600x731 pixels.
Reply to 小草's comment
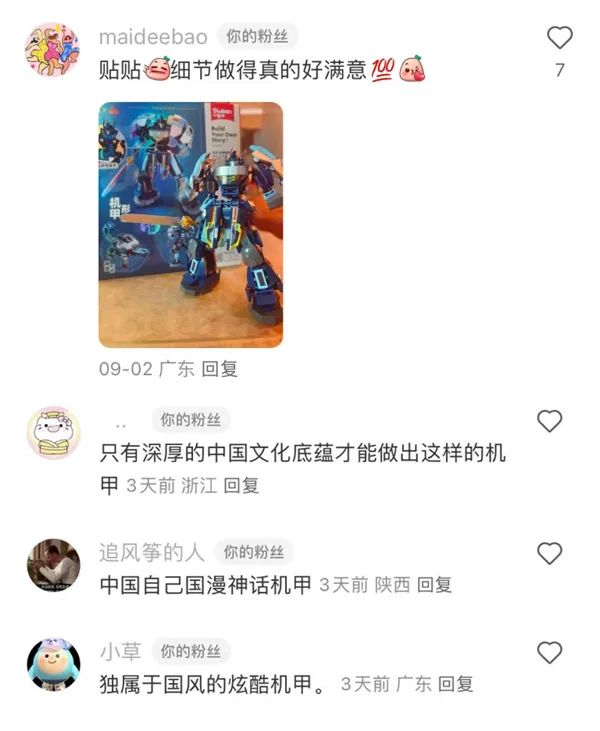point(456,685)
